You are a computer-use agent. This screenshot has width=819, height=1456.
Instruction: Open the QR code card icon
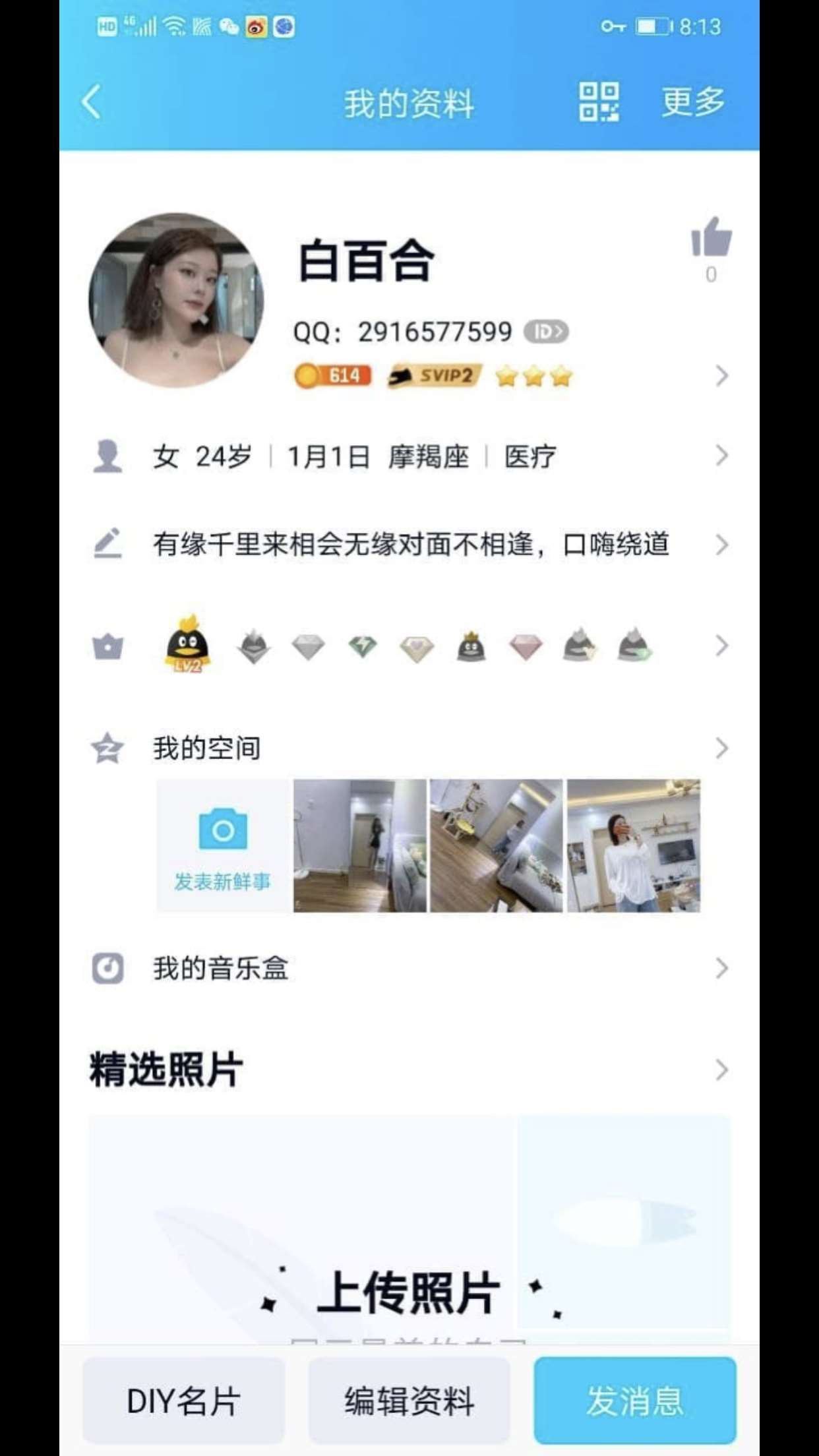pyautogui.click(x=599, y=102)
